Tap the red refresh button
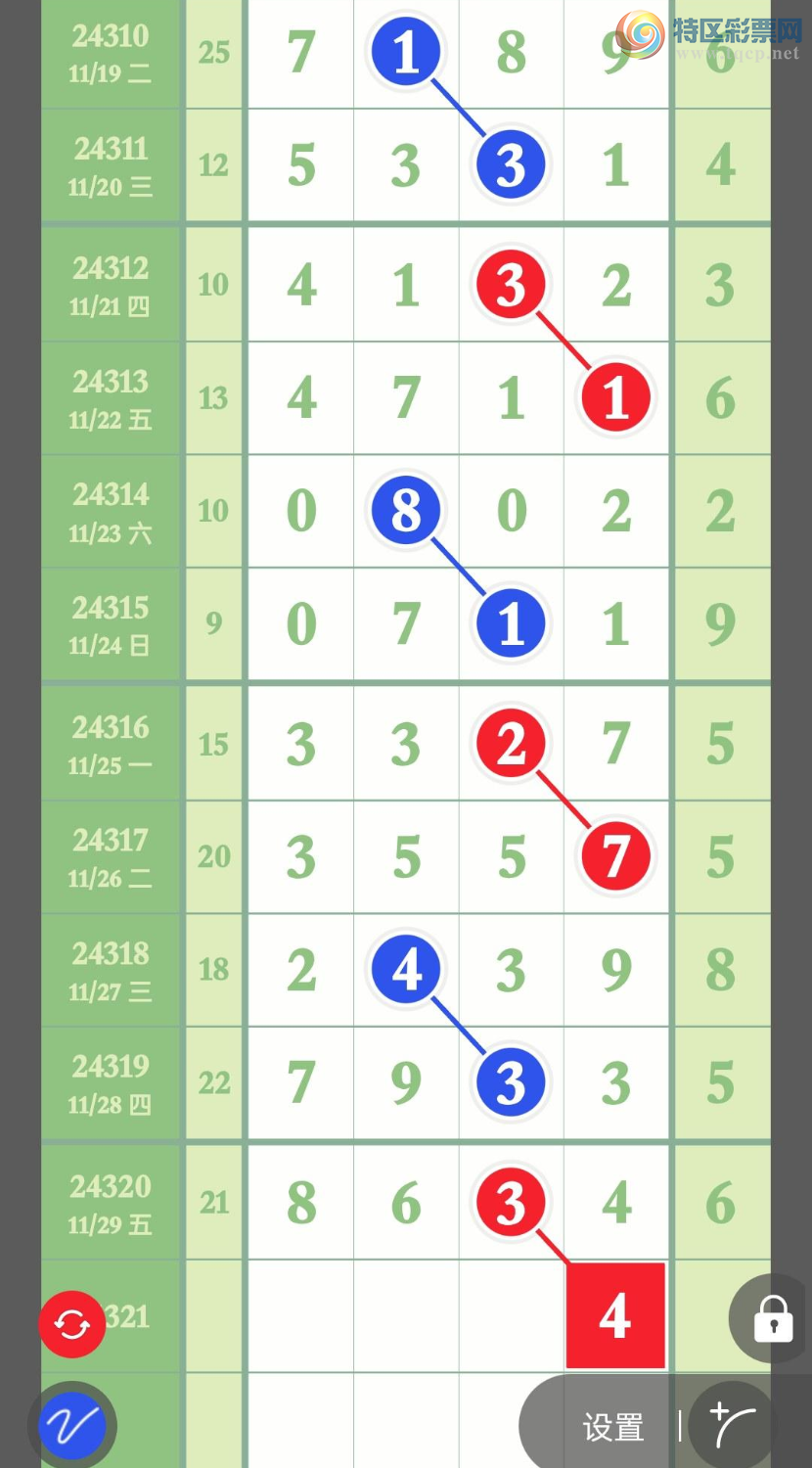This screenshot has height=1468, width=812. [71, 1324]
